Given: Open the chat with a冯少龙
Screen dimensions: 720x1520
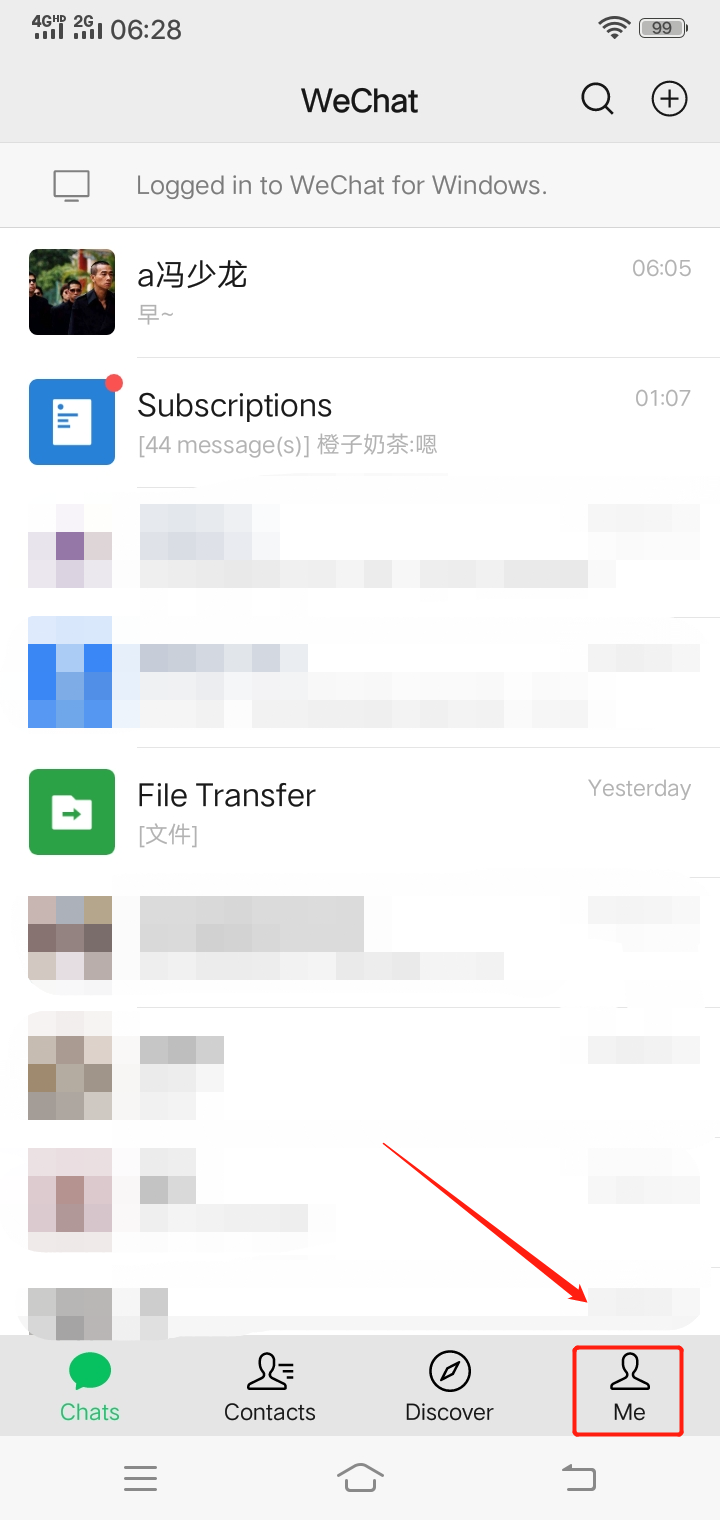Looking at the screenshot, I should pyautogui.click(x=360, y=292).
